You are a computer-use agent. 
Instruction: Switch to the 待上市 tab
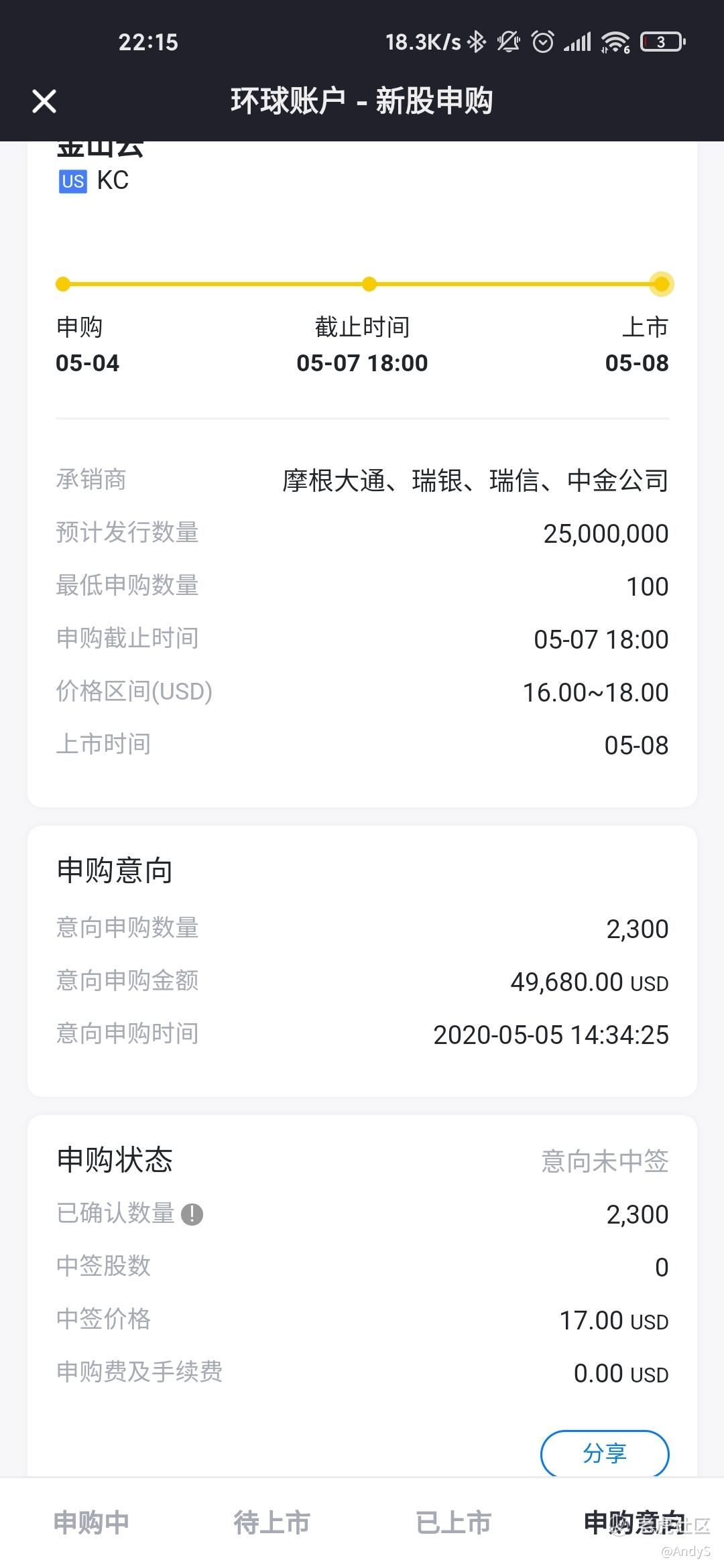(x=271, y=1522)
